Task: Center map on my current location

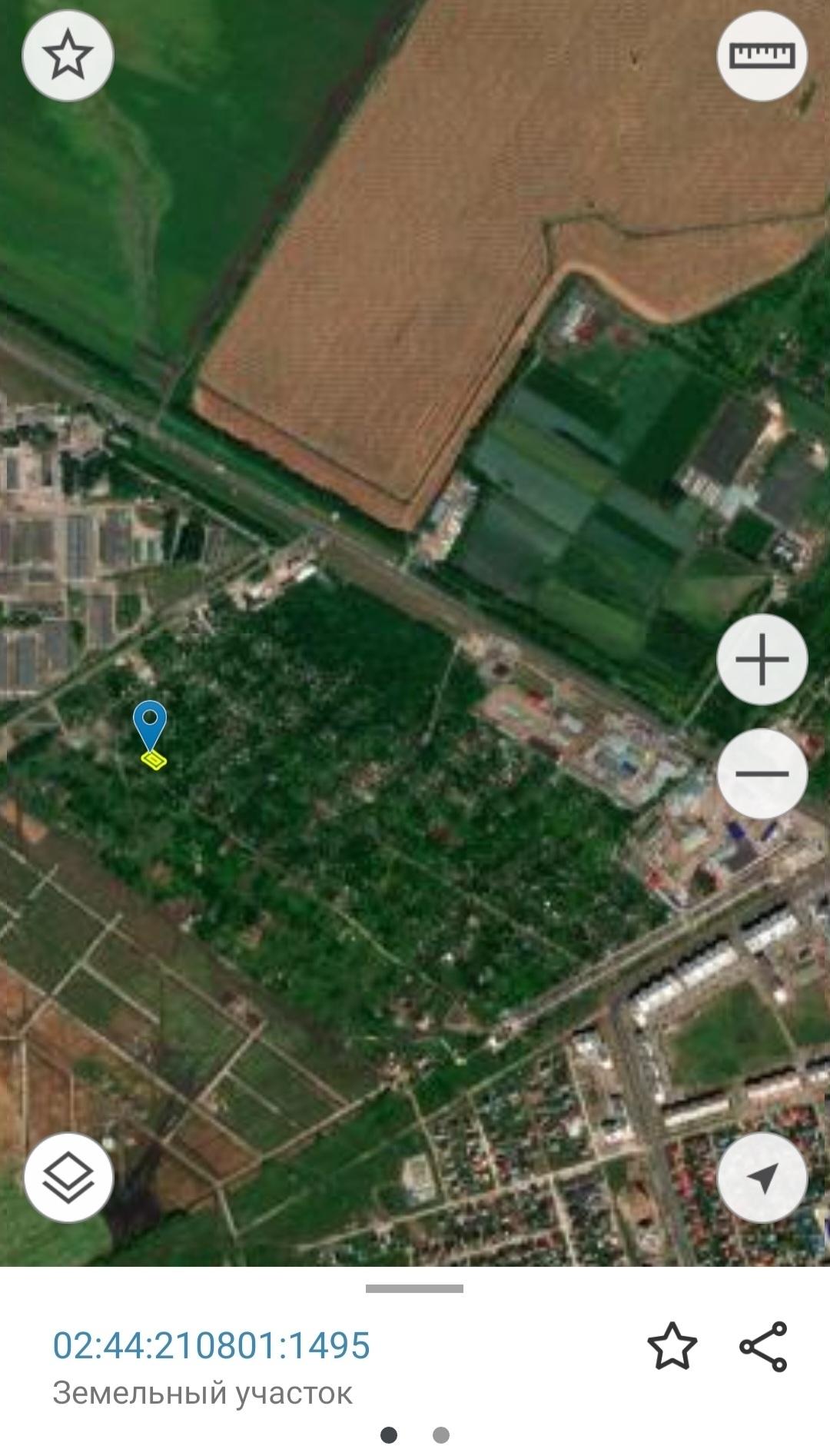Action: [762, 1177]
